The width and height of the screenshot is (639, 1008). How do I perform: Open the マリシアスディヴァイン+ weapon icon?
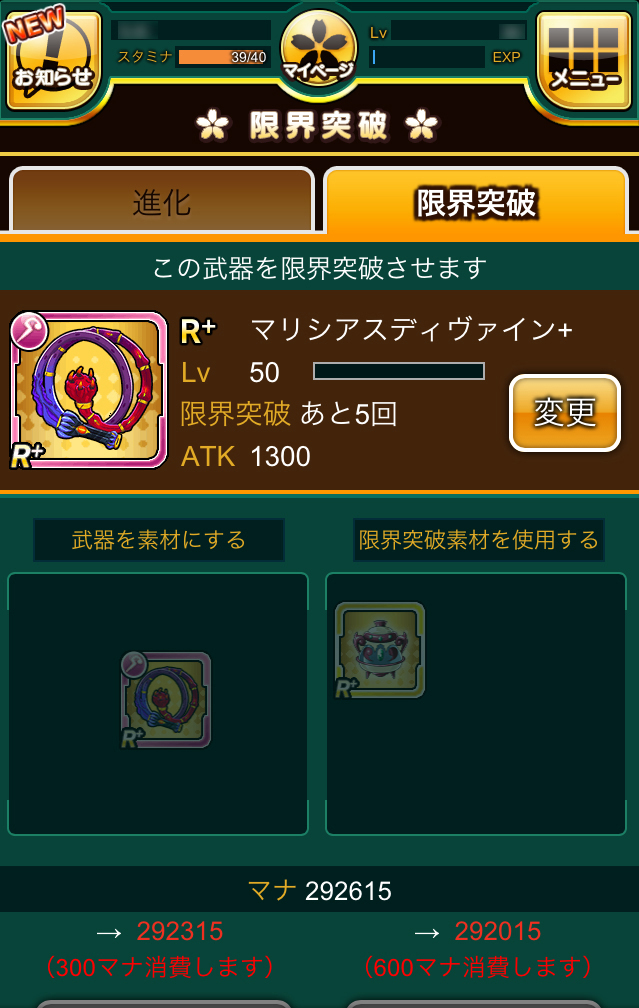(x=88, y=390)
